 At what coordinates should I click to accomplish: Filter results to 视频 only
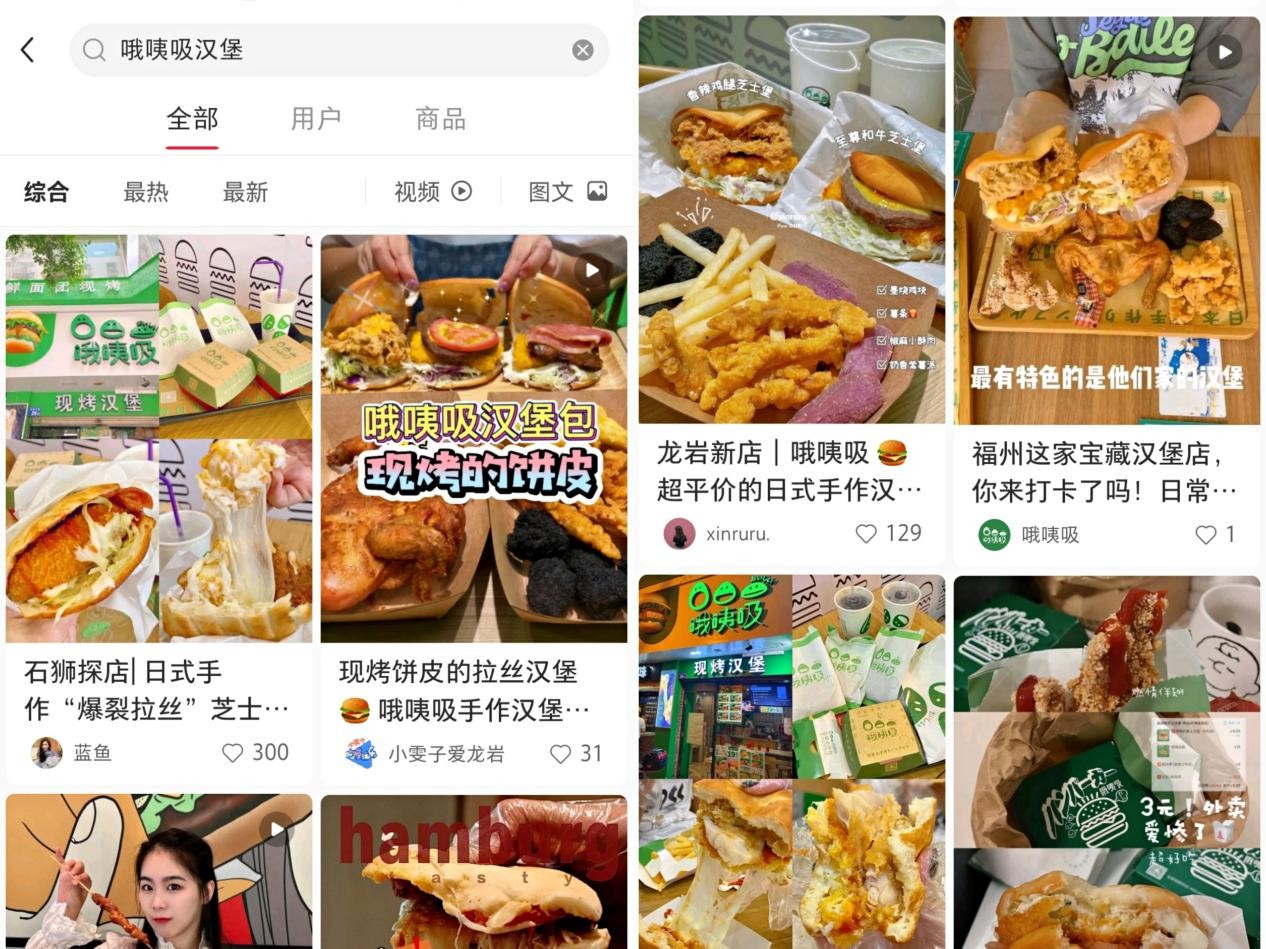pyautogui.click(x=432, y=192)
